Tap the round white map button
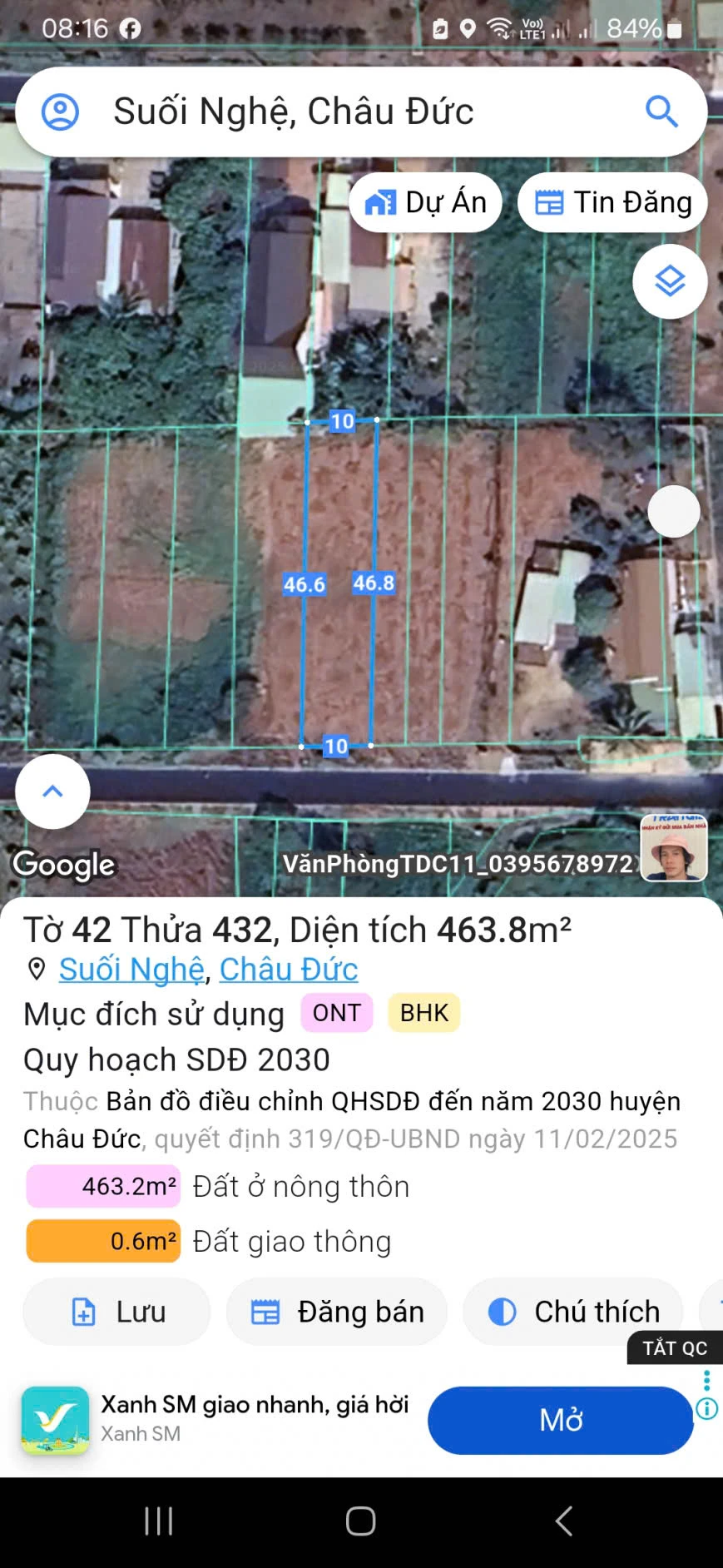This screenshot has width=723, height=1568. point(673,511)
